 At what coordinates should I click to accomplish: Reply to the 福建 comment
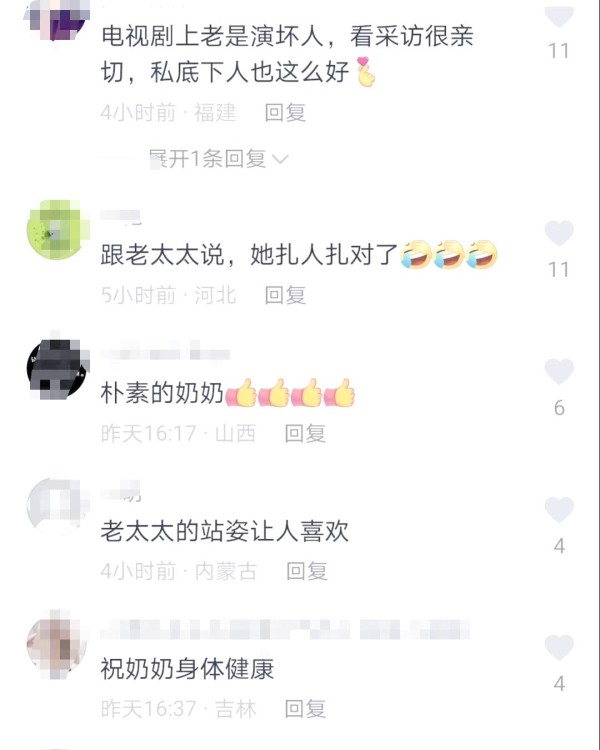(x=285, y=112)
